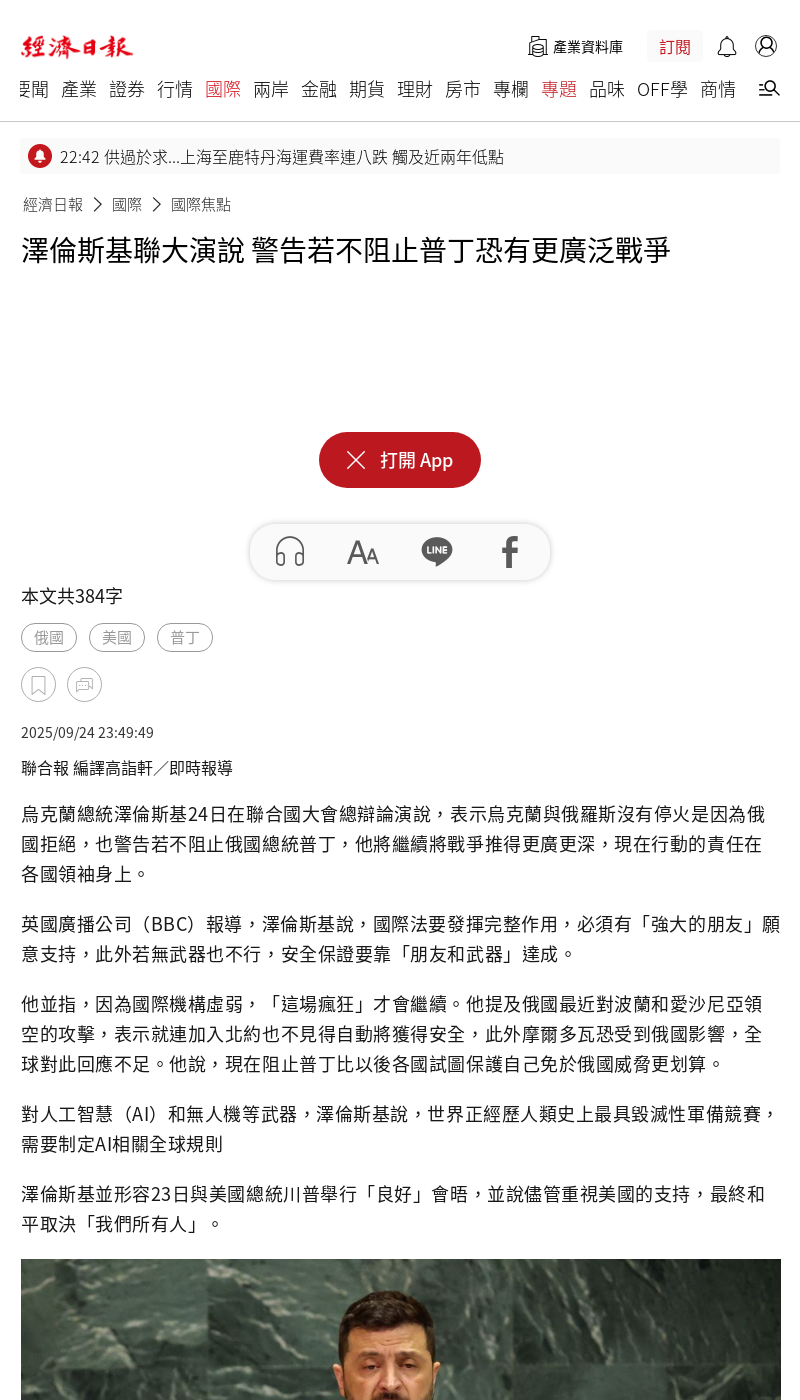800x1400 pixels.
Task: Open 產業資料庫 industry database
Action: pyautogui.click(x=576, y=47)
